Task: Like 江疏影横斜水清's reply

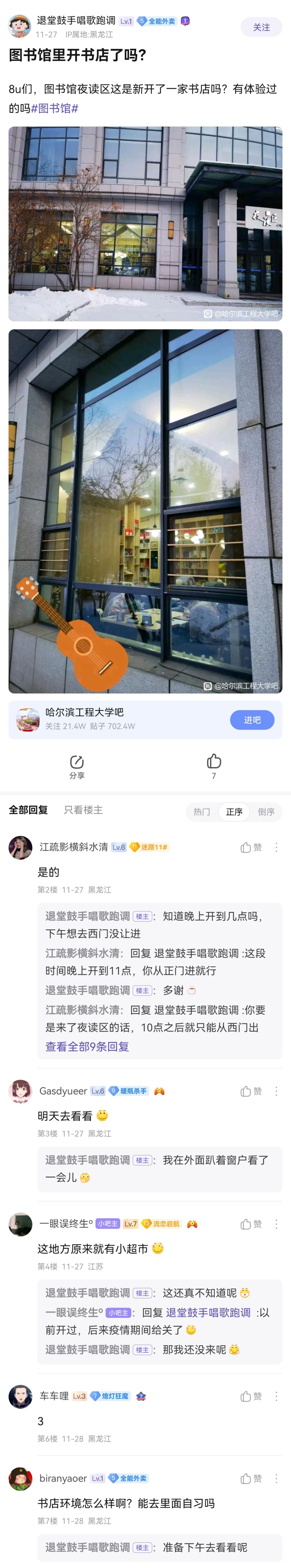Action: pos(251,847)
